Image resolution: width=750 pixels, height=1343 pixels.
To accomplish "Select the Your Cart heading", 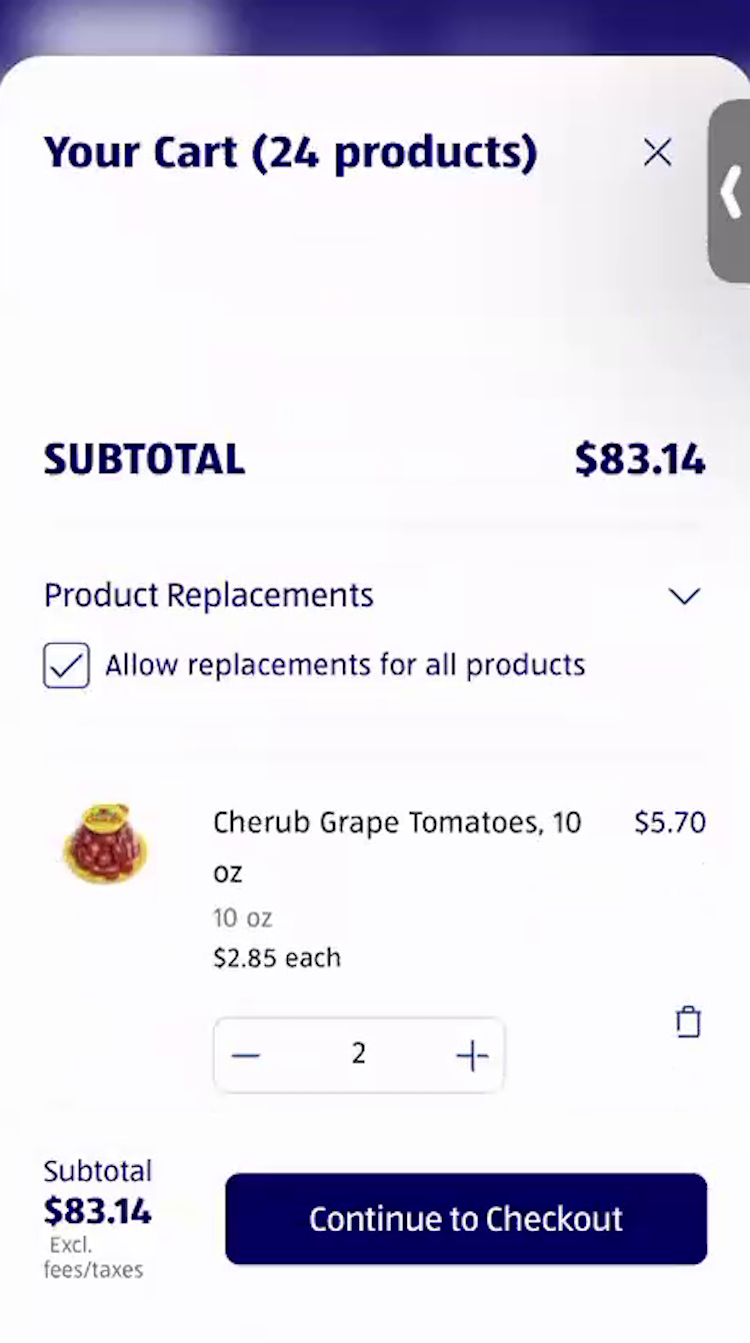I will click(290, 152).
